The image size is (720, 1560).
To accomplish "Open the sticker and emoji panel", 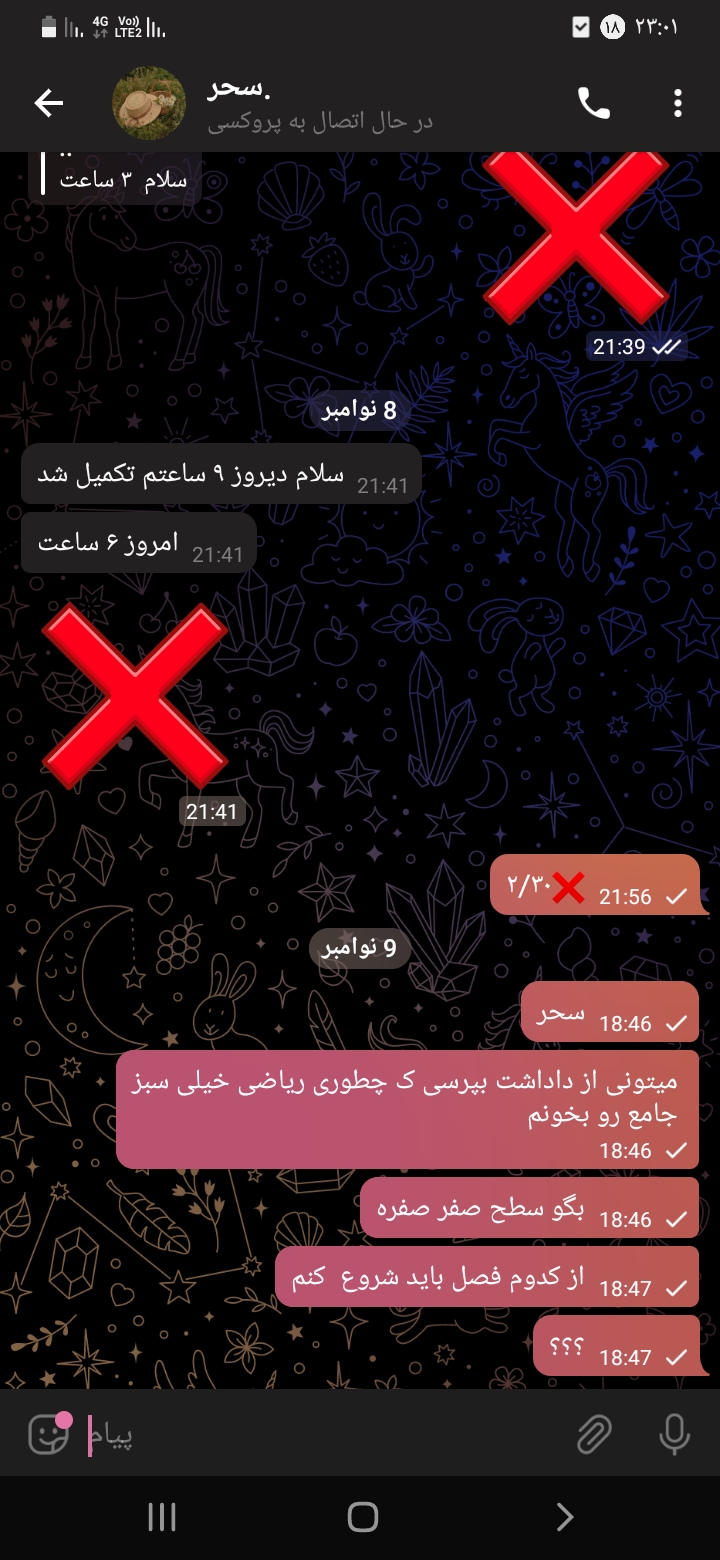I will coord(48,1435).
